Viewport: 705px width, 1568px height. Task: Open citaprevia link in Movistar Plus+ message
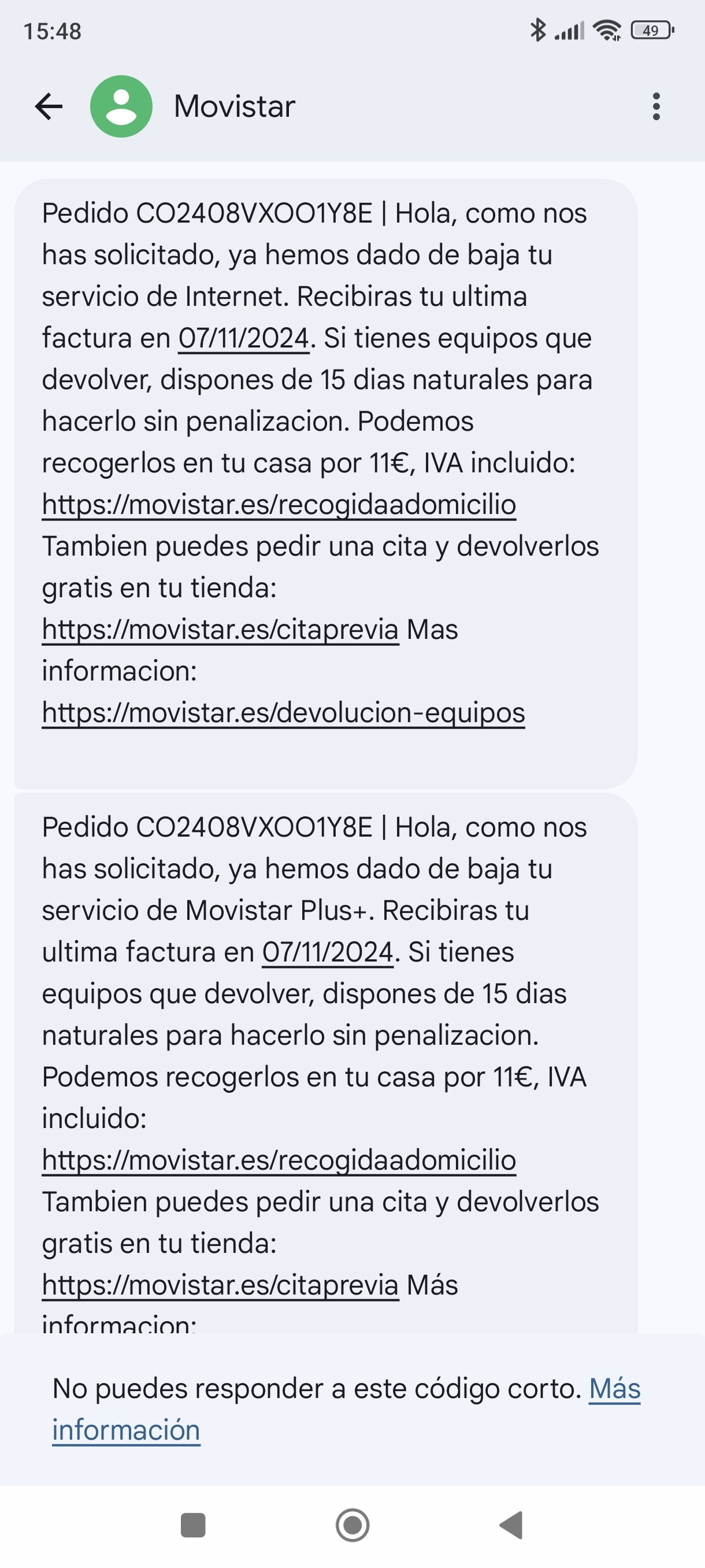tap(220, 1285)
